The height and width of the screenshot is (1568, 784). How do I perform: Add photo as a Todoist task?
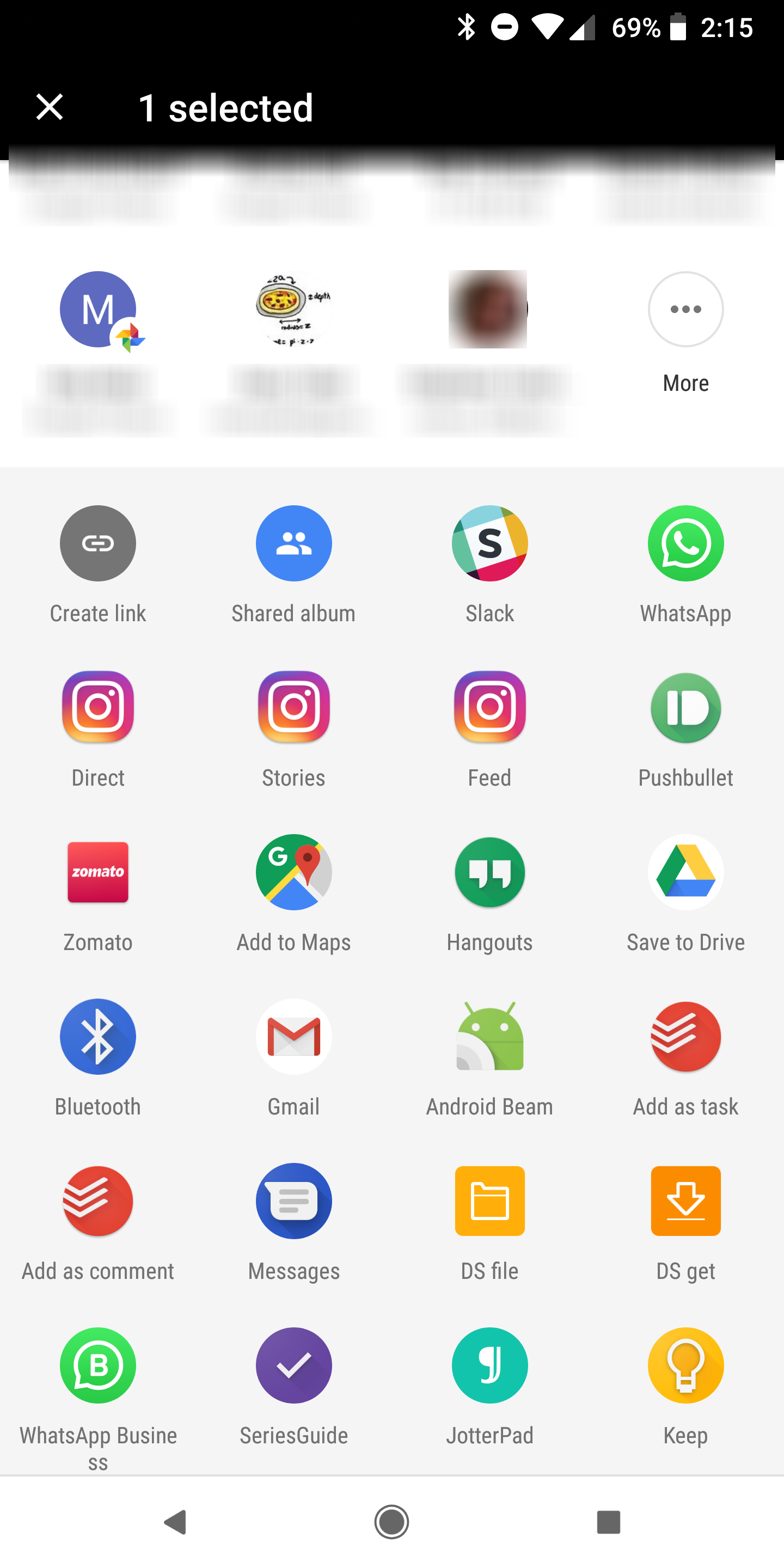coord(685,1037)
